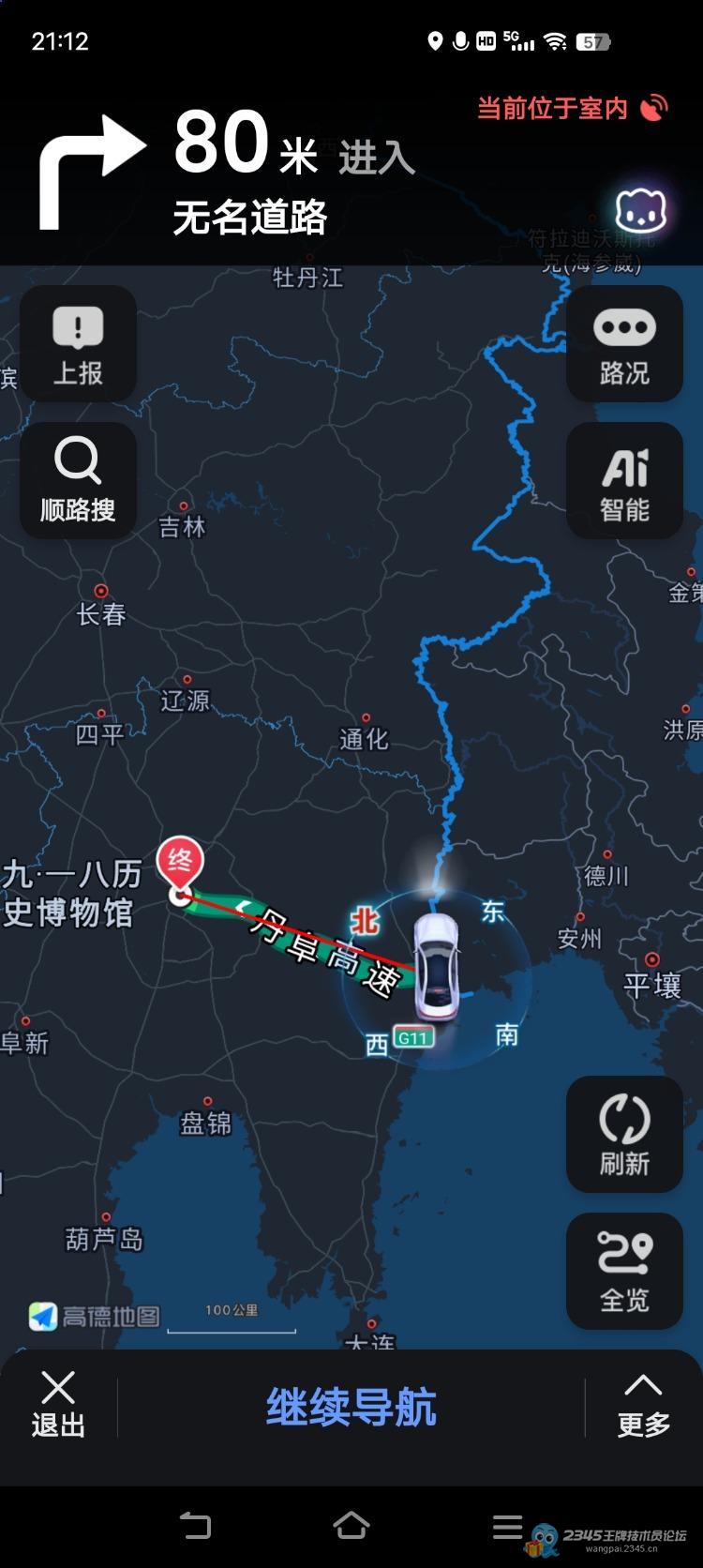Viewport: 703px width, 1568px height.
Task: Expand the 更多 options
Action: (x=643, y=1405)
